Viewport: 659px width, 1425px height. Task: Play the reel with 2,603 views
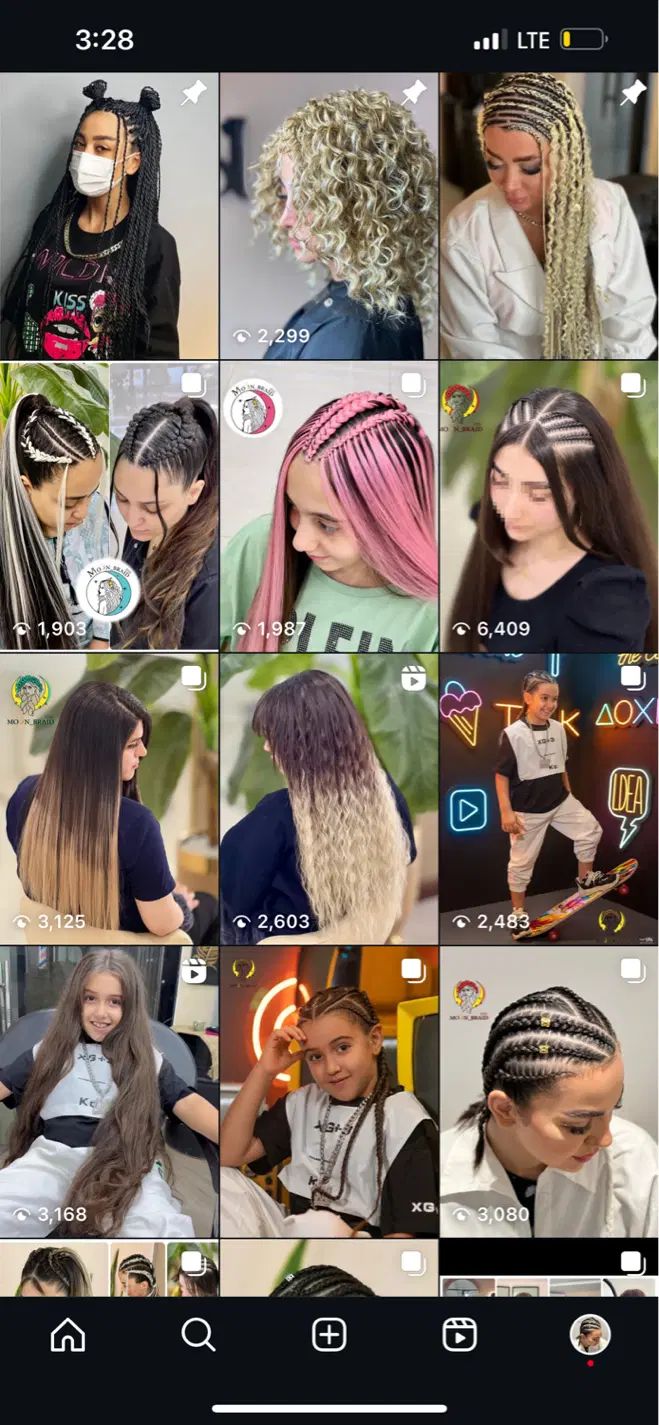click(x=329, y=799)
